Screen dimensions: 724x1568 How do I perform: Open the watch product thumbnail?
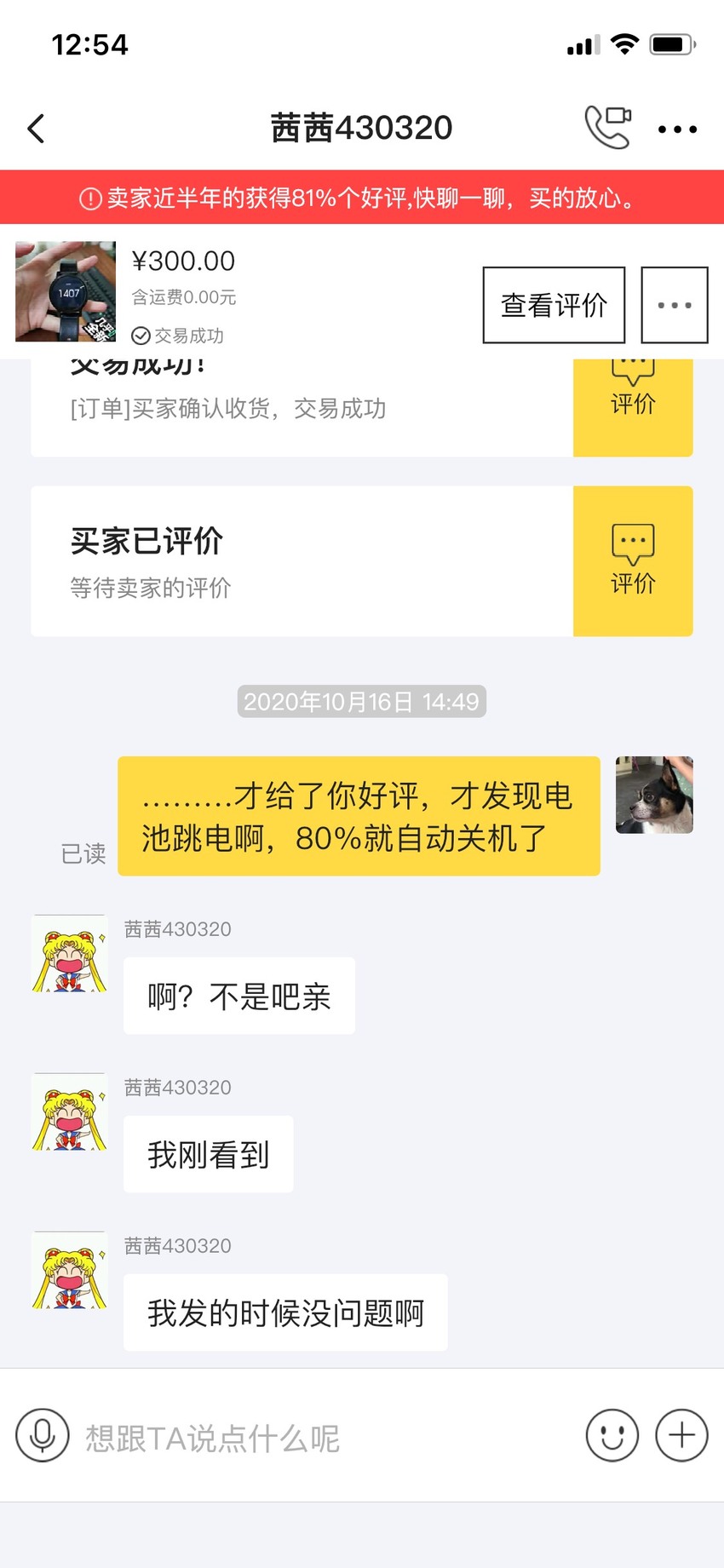(x=66, y=291)
